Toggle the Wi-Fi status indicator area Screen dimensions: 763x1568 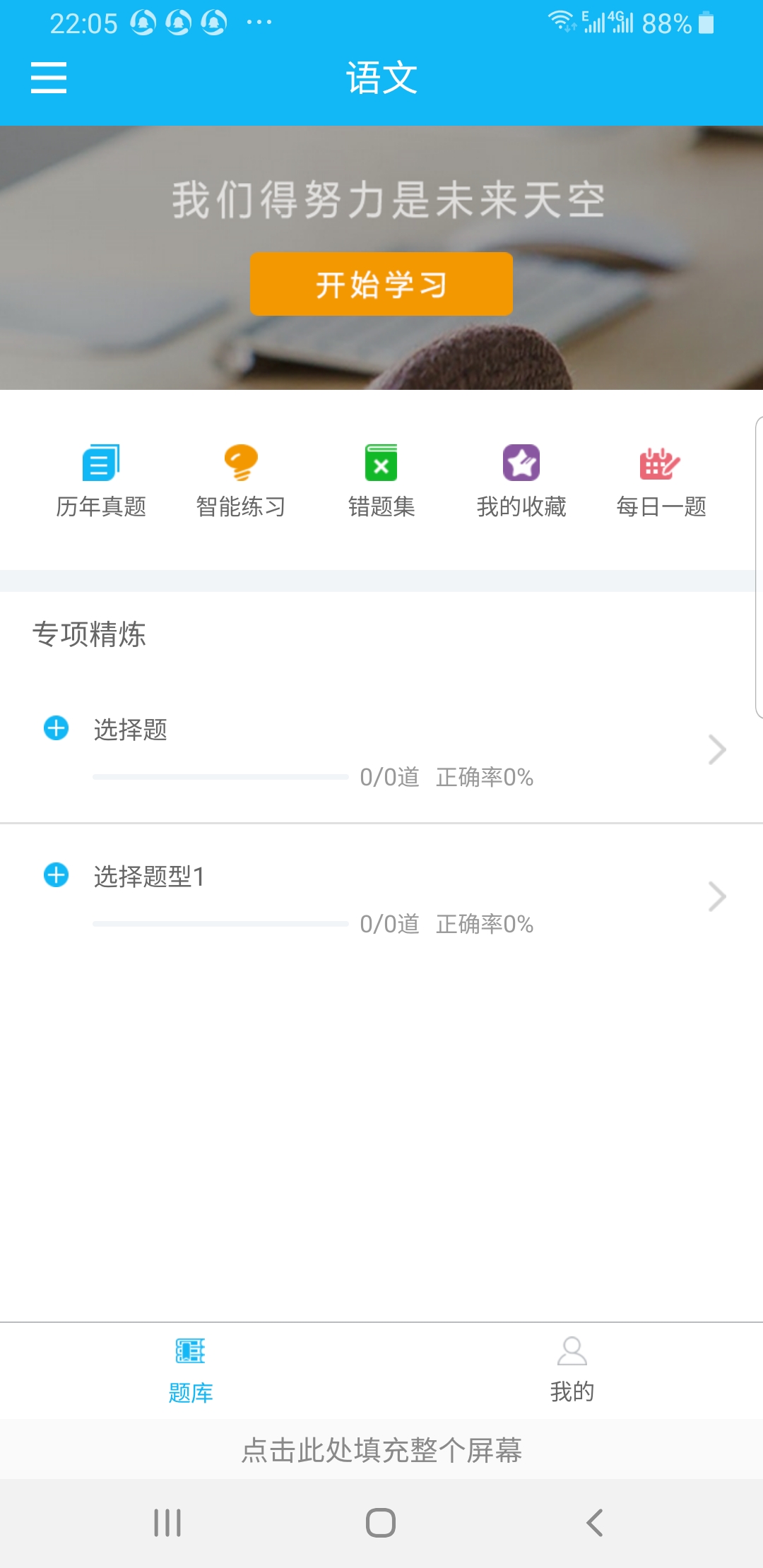pyautogui.click(x=562, y=21)
